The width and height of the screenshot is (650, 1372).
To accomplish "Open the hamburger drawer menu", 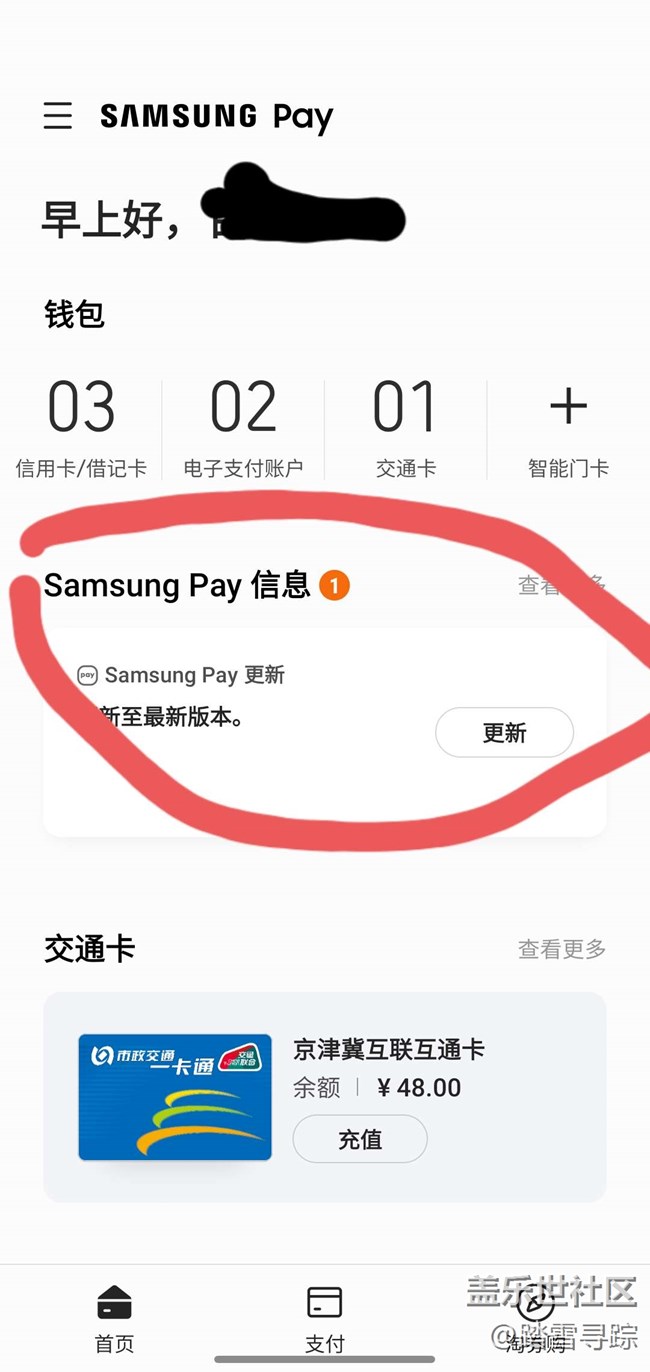I will point(58,116).
